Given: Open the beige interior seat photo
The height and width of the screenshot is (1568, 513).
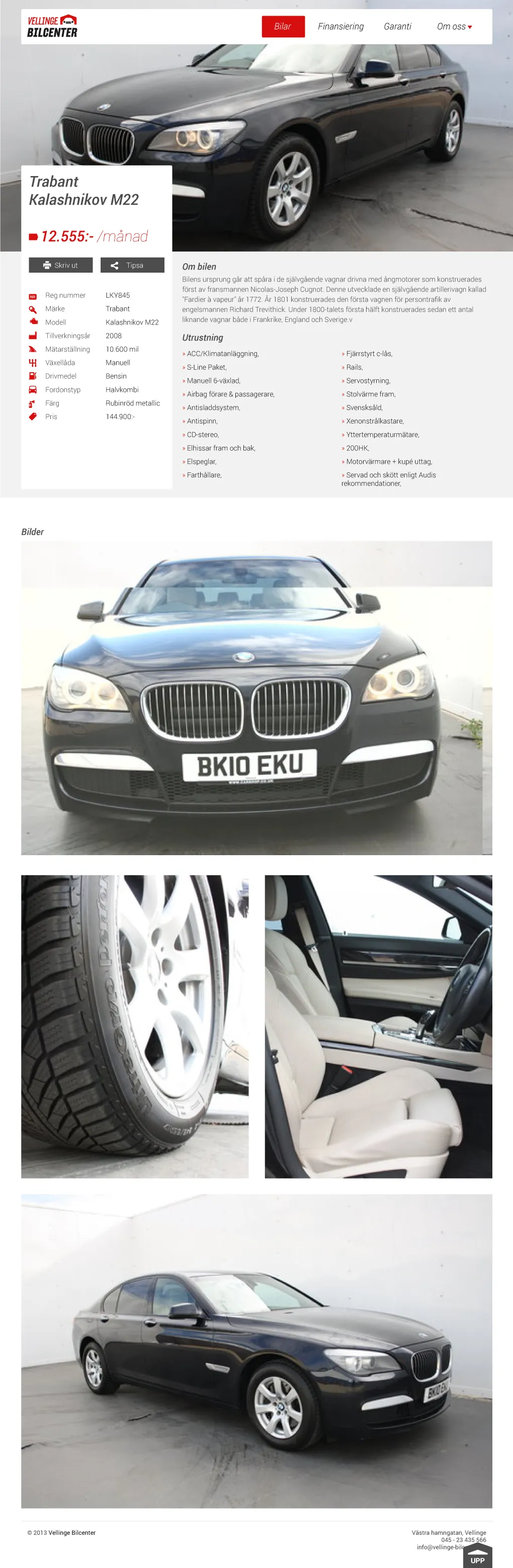Looking at the screenshot, I should click(378, 1026).
